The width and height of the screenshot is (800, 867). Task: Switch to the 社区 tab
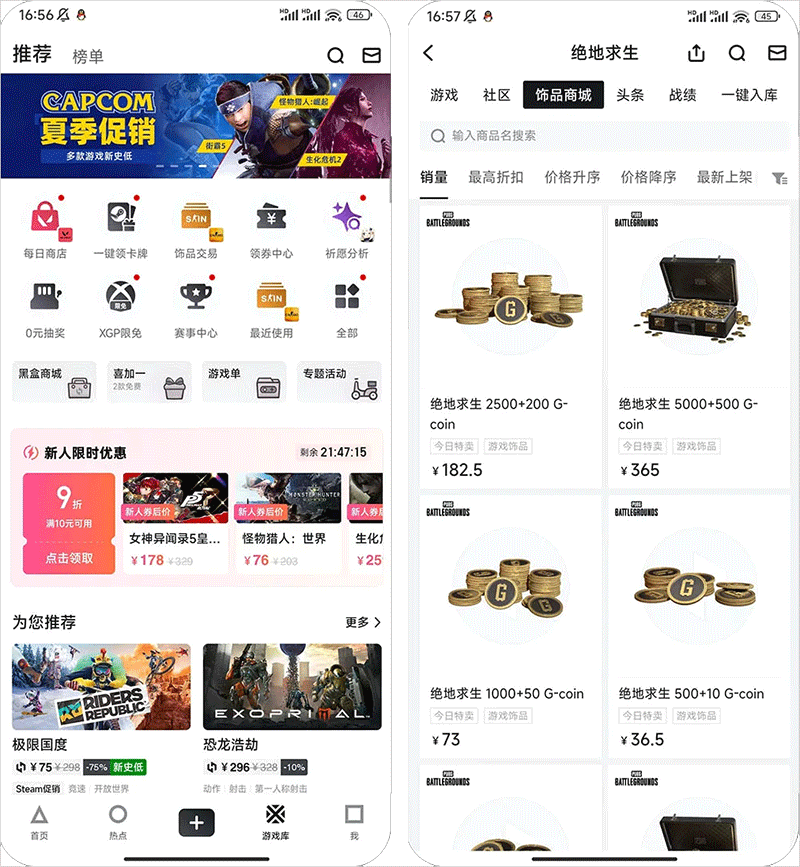[497, 96]
